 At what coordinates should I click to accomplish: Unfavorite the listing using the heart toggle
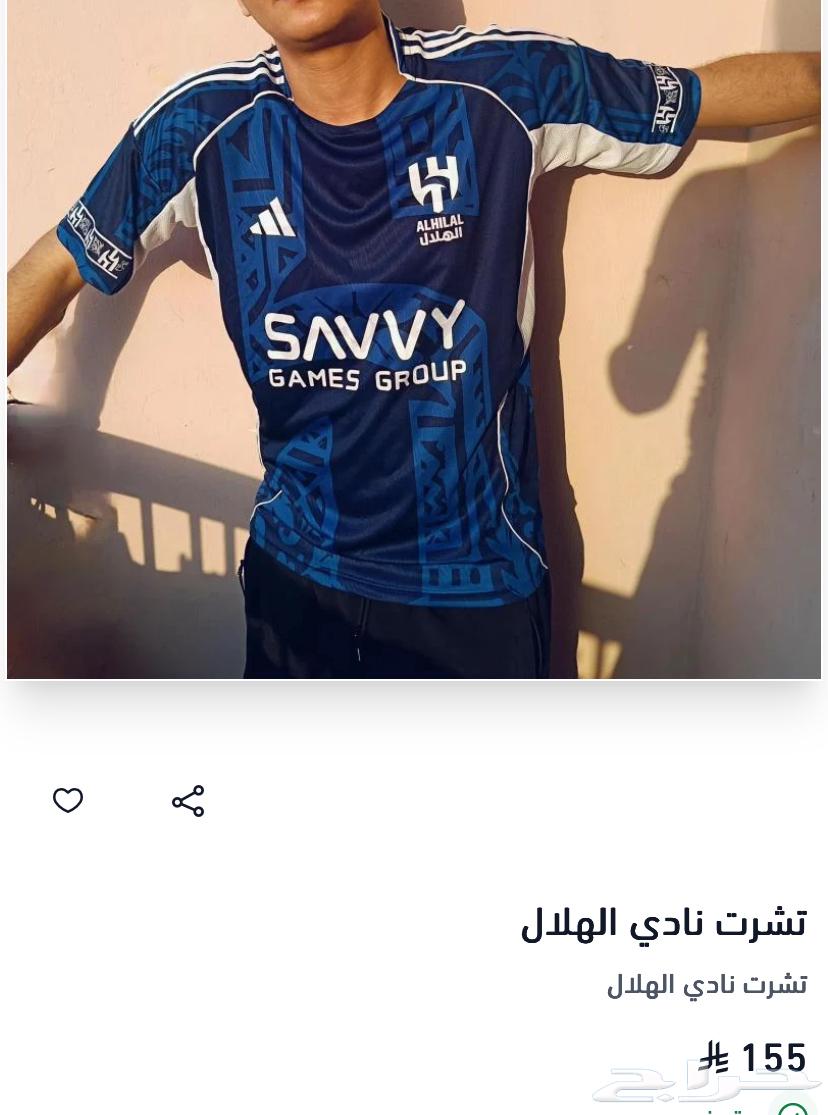[x=68, y=800]
